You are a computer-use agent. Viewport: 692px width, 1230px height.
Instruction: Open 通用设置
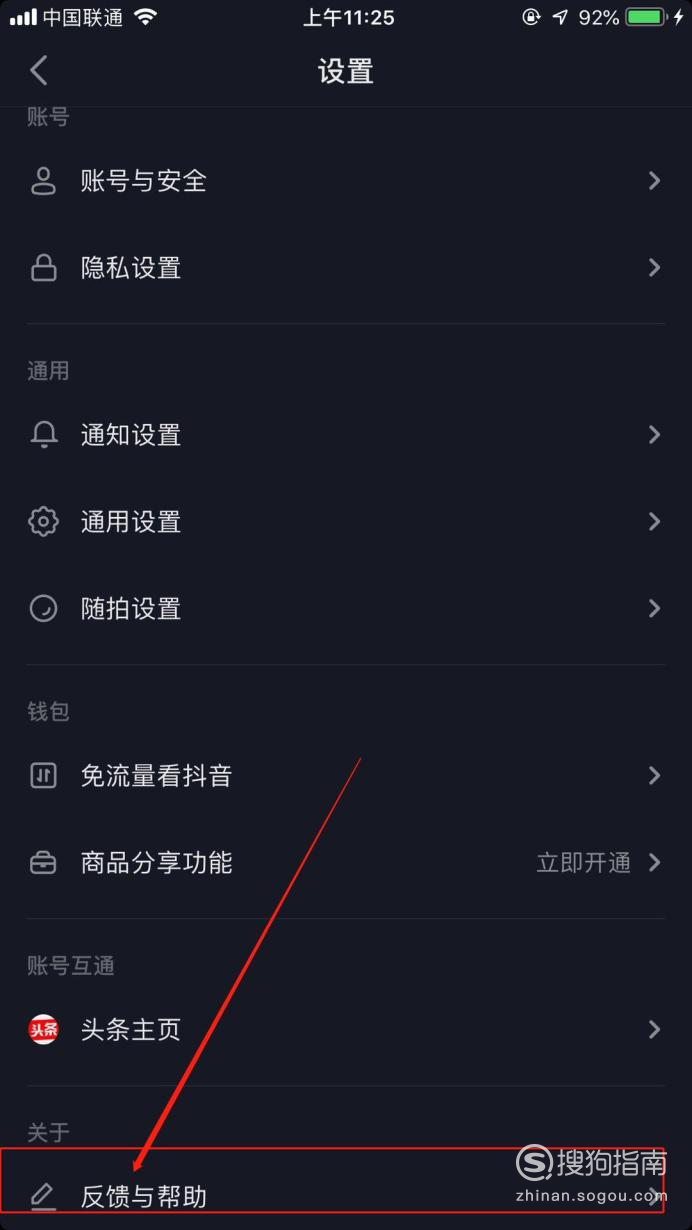coord(346,522)
